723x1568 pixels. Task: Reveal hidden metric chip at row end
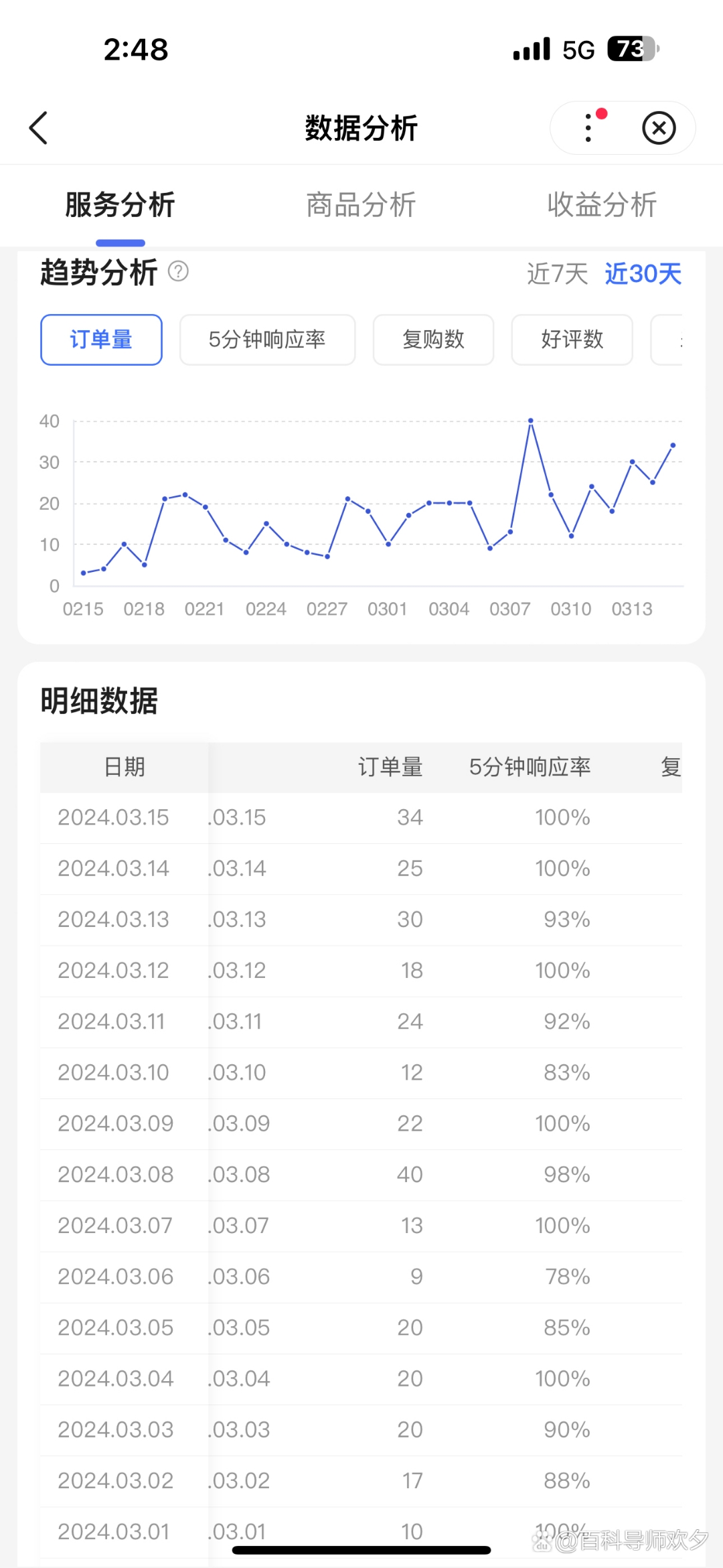click(x=679, y=340)
